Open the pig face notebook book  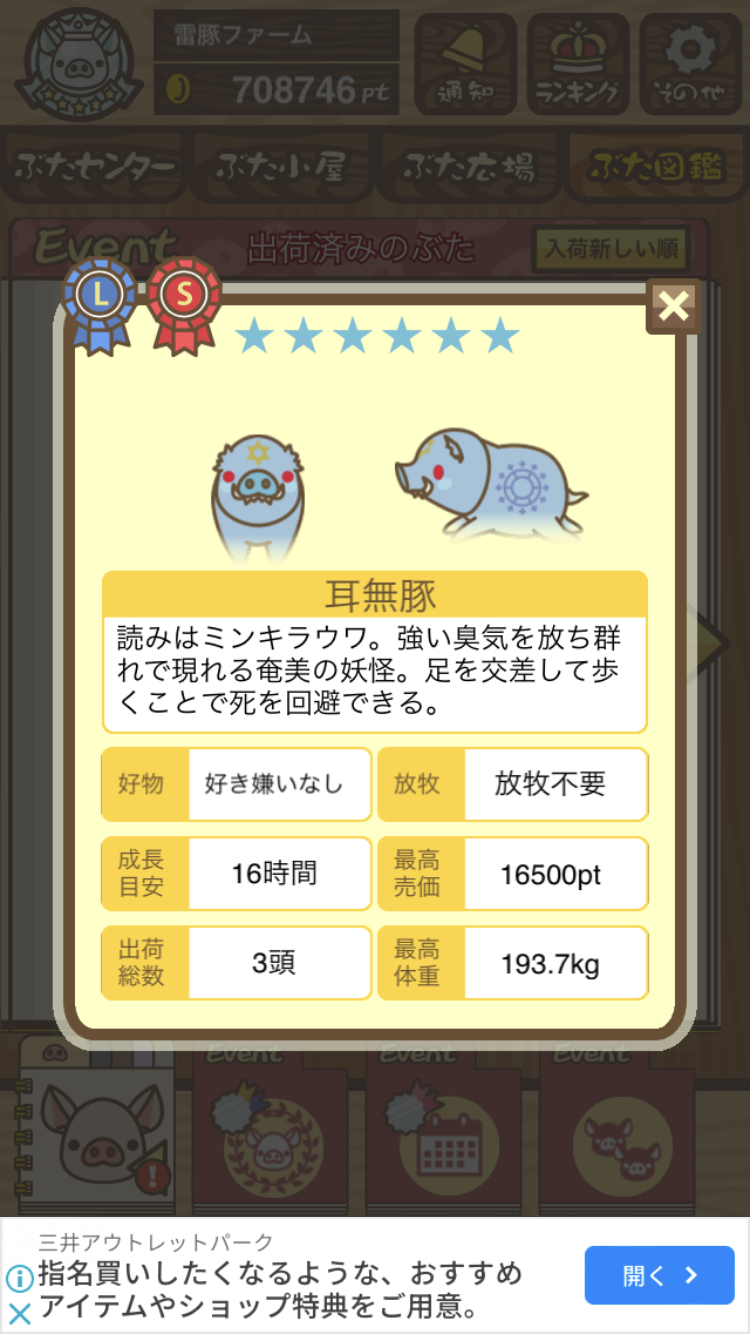click(x=97, y=1125)
